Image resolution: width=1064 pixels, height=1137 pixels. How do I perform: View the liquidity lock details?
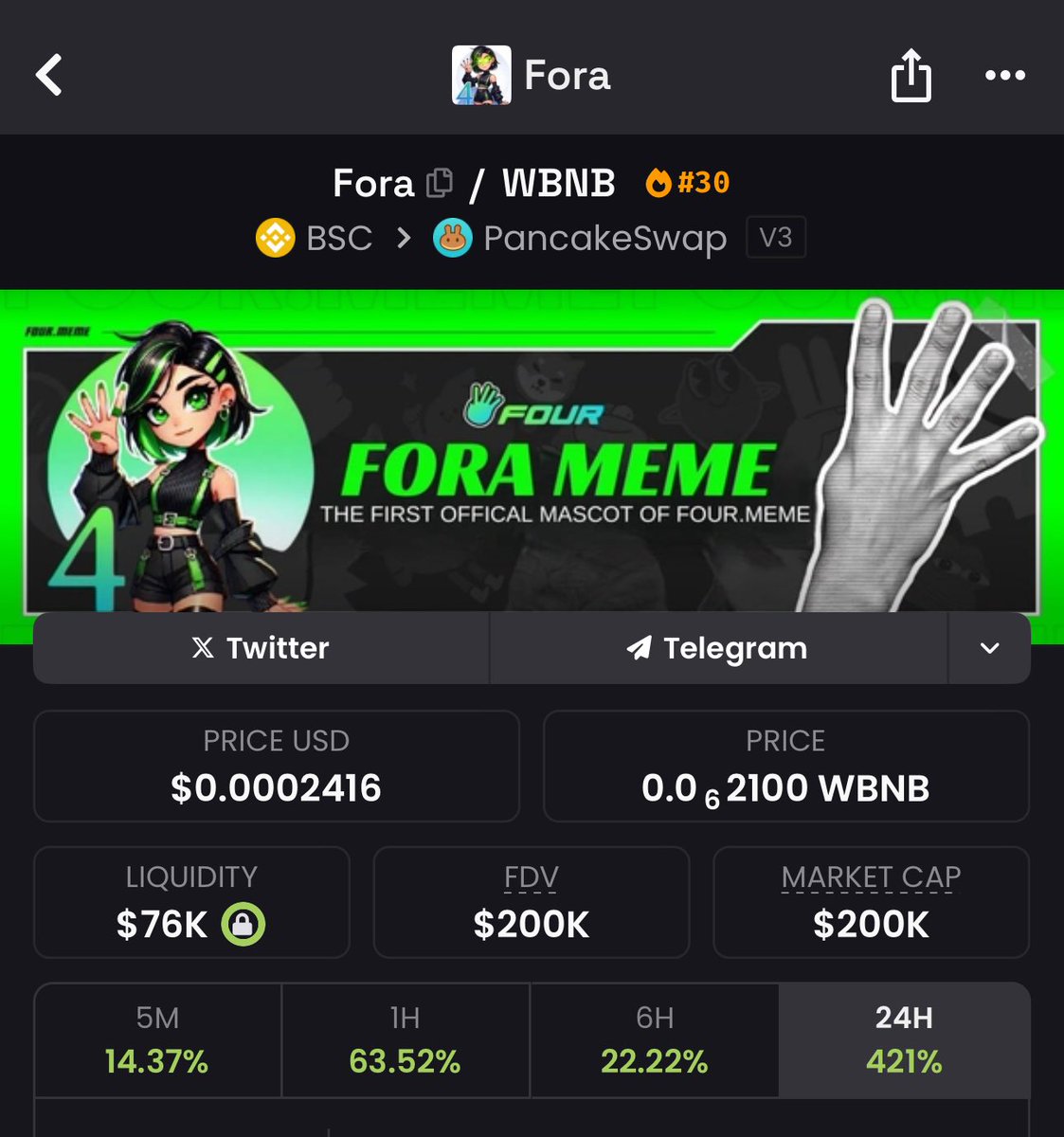click(243, 925)
